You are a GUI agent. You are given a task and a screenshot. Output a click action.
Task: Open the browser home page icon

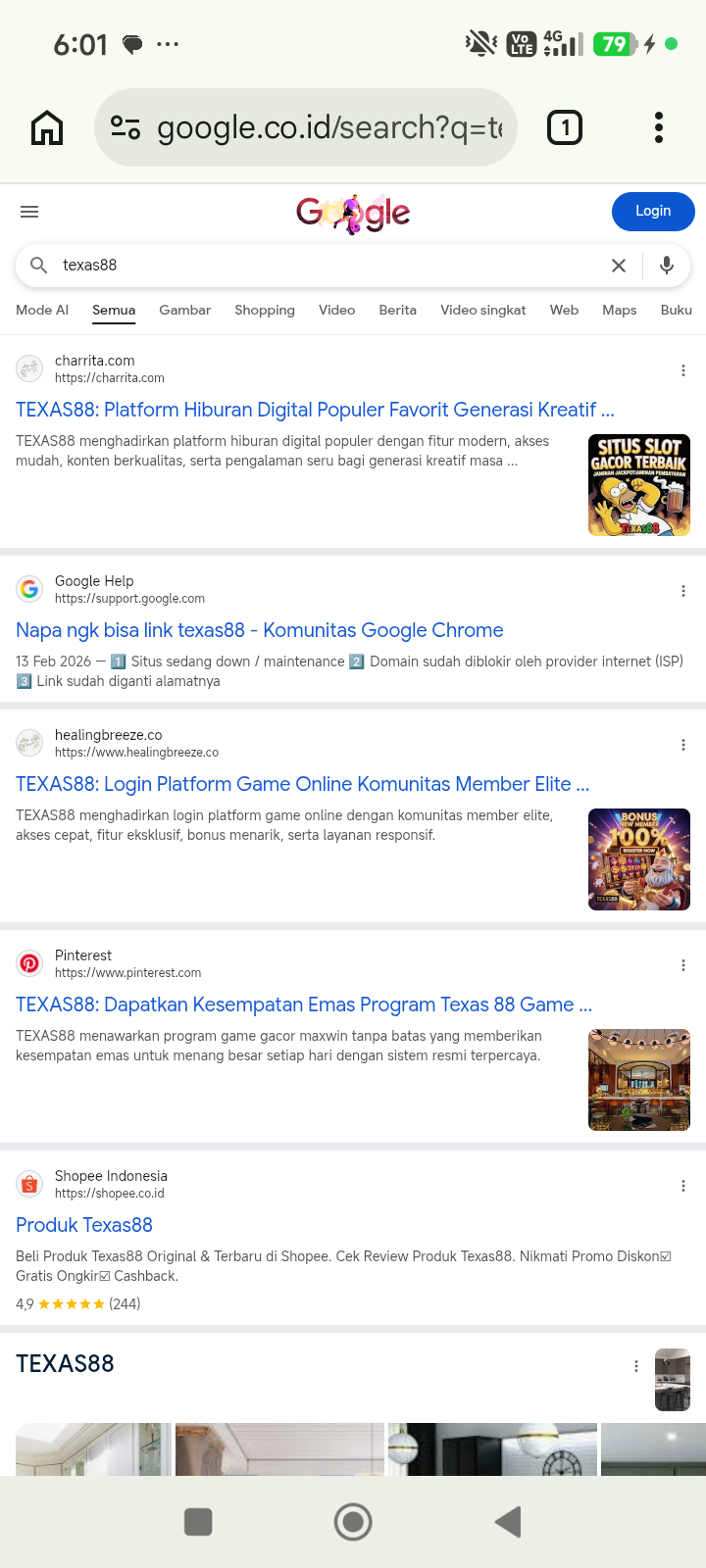47,127
